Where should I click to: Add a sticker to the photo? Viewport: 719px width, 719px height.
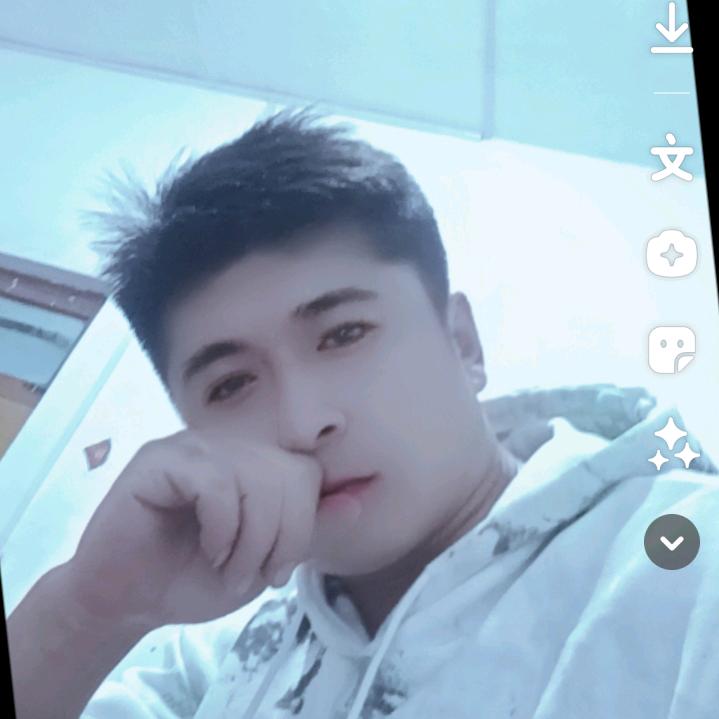coord(672,350)
